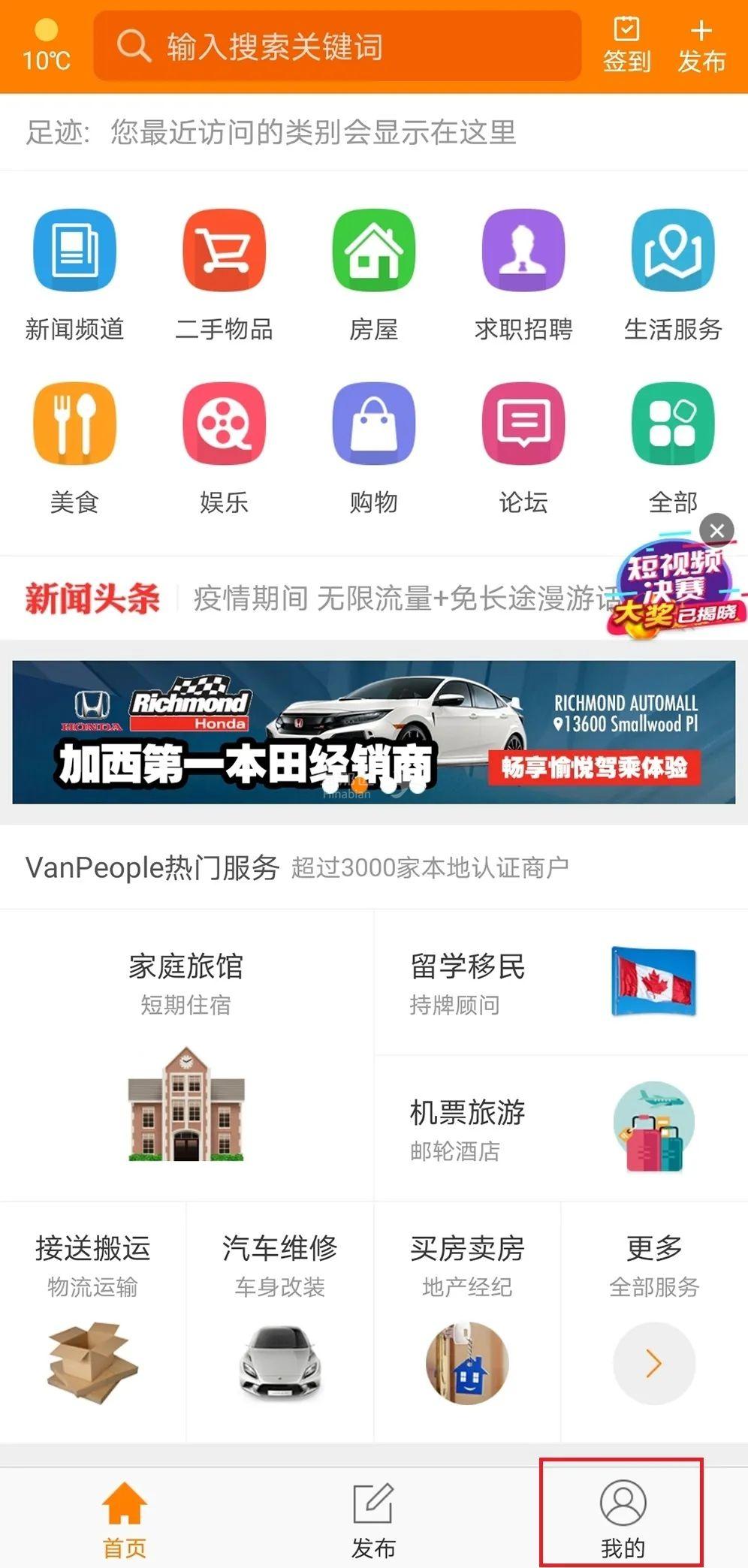Open 生活服务 life services

673,274
